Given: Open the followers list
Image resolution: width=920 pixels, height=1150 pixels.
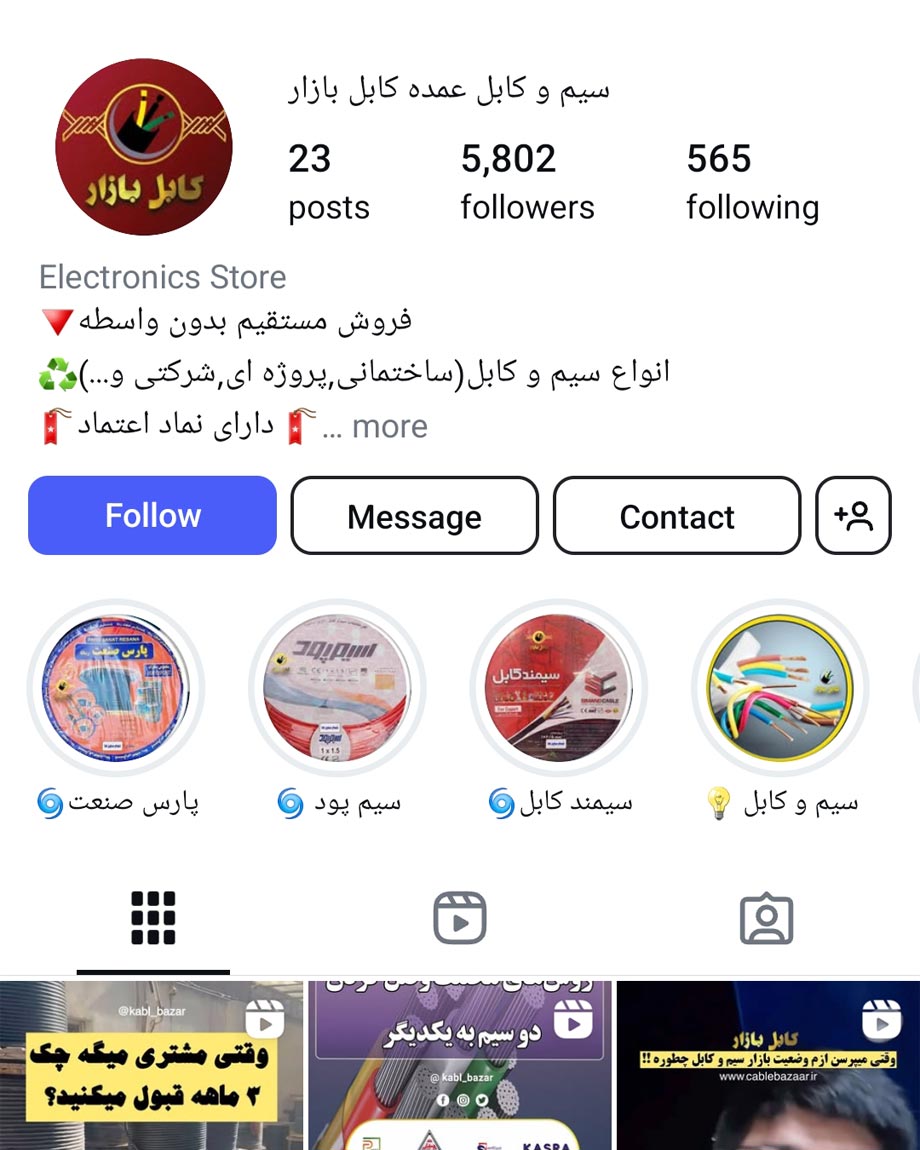Looking at the screenshot, I should pos(527,180).
